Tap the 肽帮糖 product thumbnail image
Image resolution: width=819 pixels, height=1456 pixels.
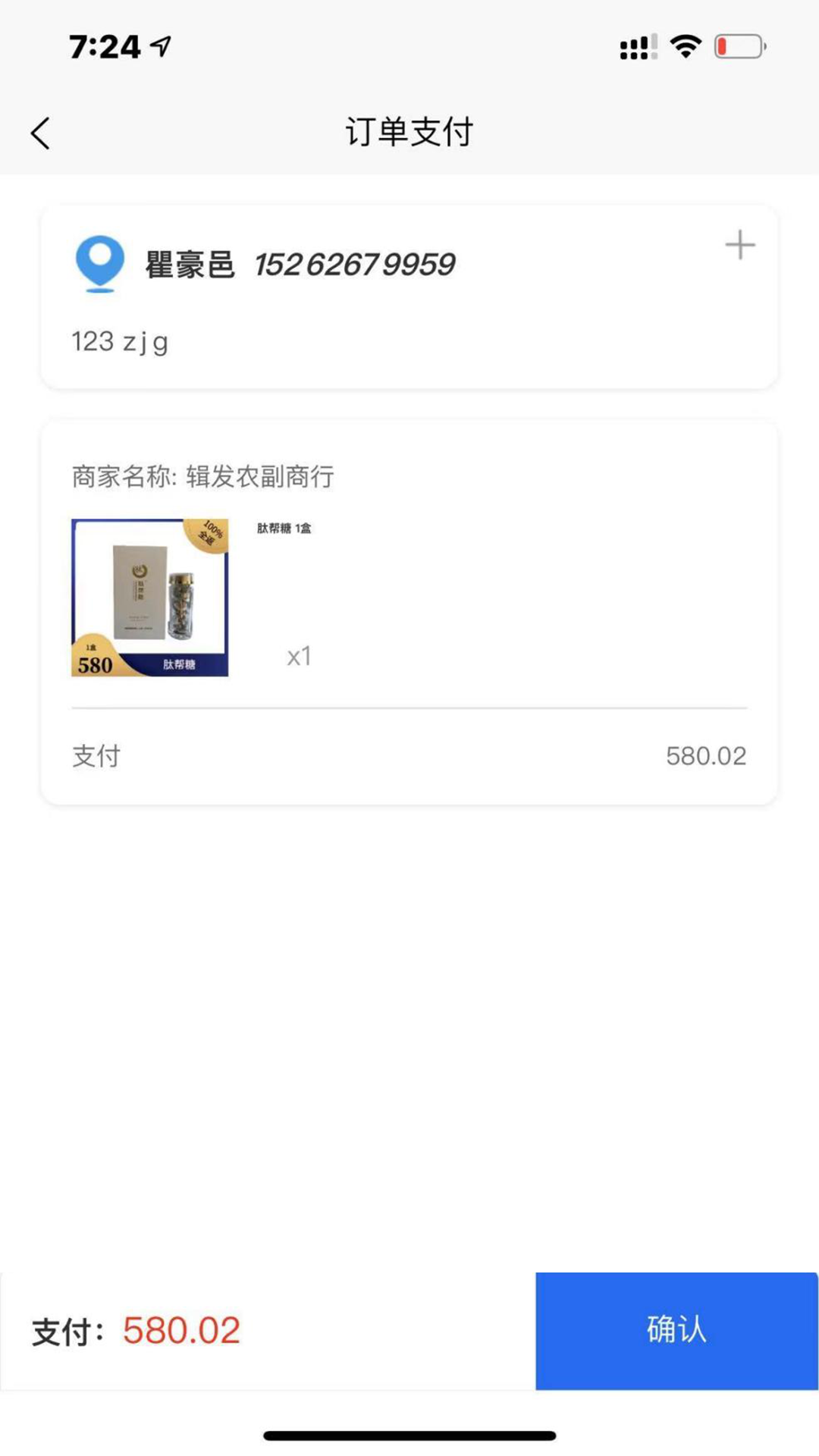click(x=149, y=598)
